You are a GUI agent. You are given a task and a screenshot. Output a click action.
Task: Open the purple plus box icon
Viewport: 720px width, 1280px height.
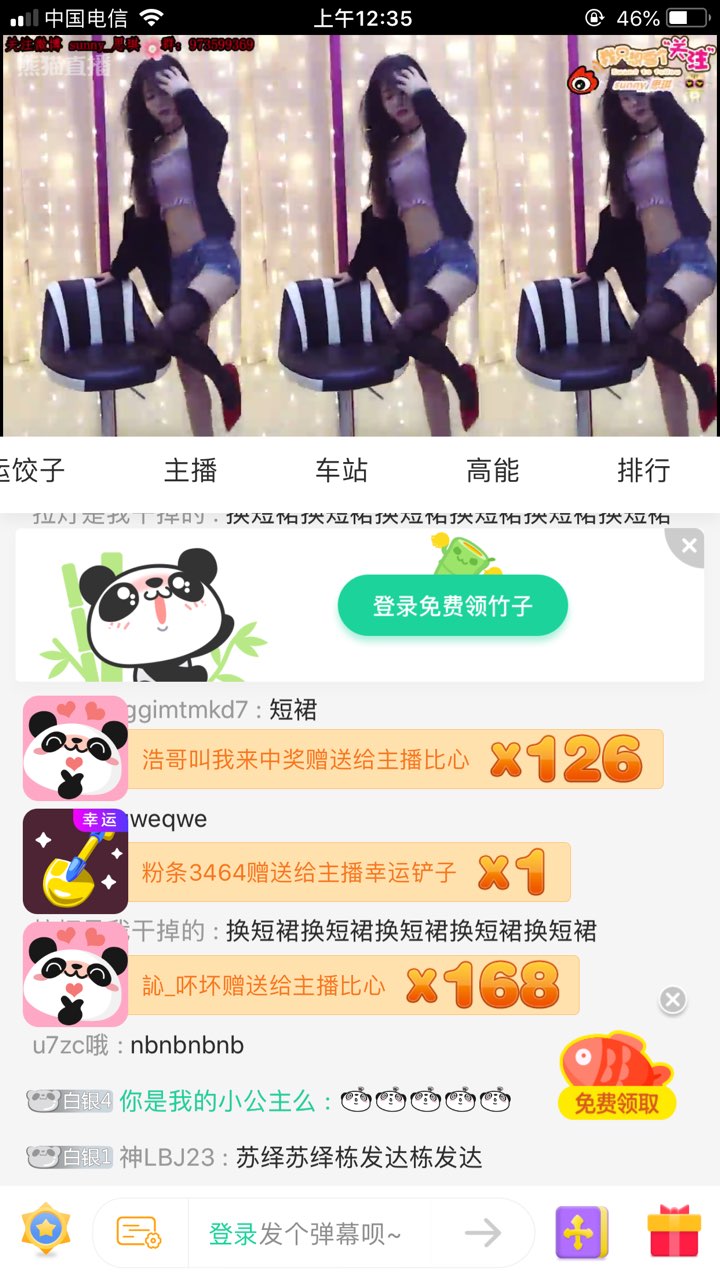tap(581, 1233)
